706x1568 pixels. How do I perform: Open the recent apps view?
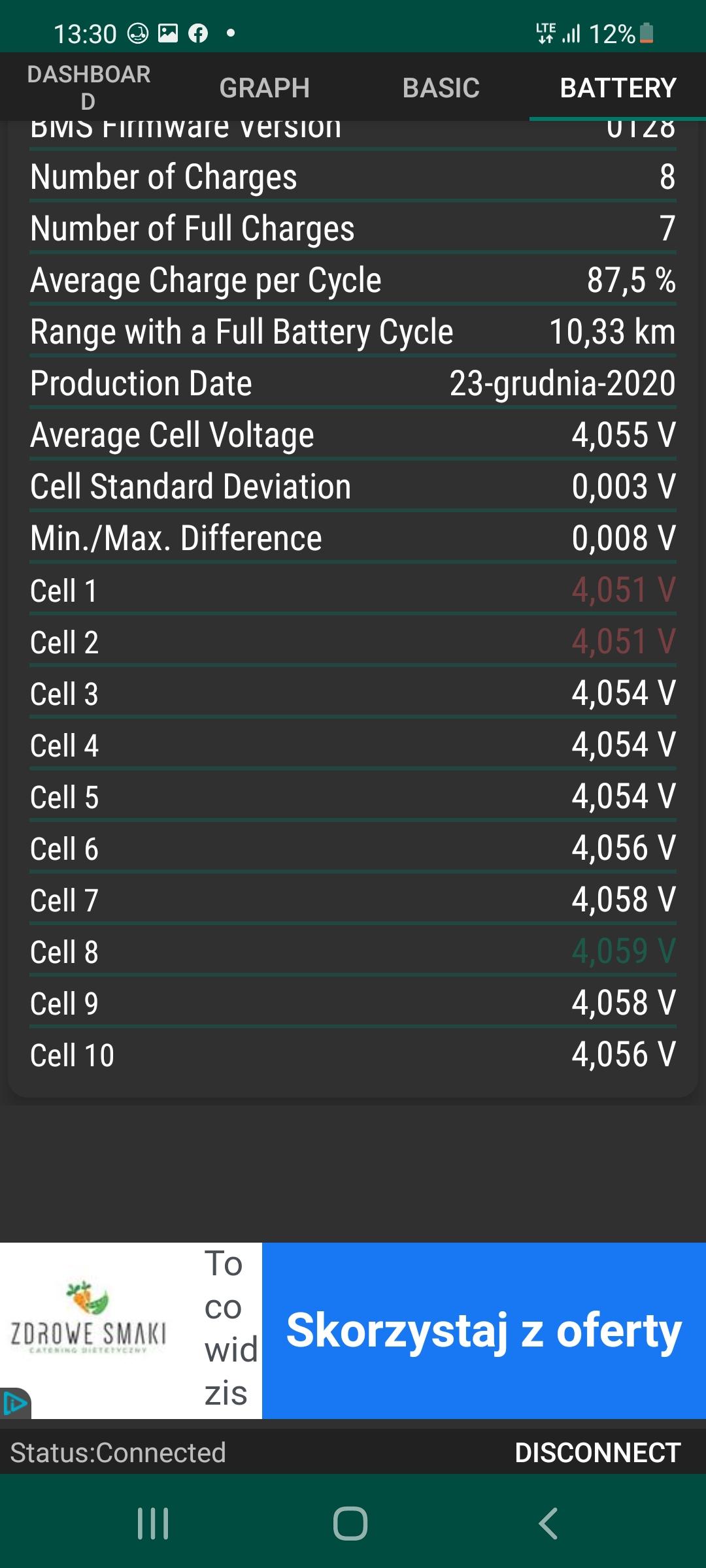tap(154, 1524)
